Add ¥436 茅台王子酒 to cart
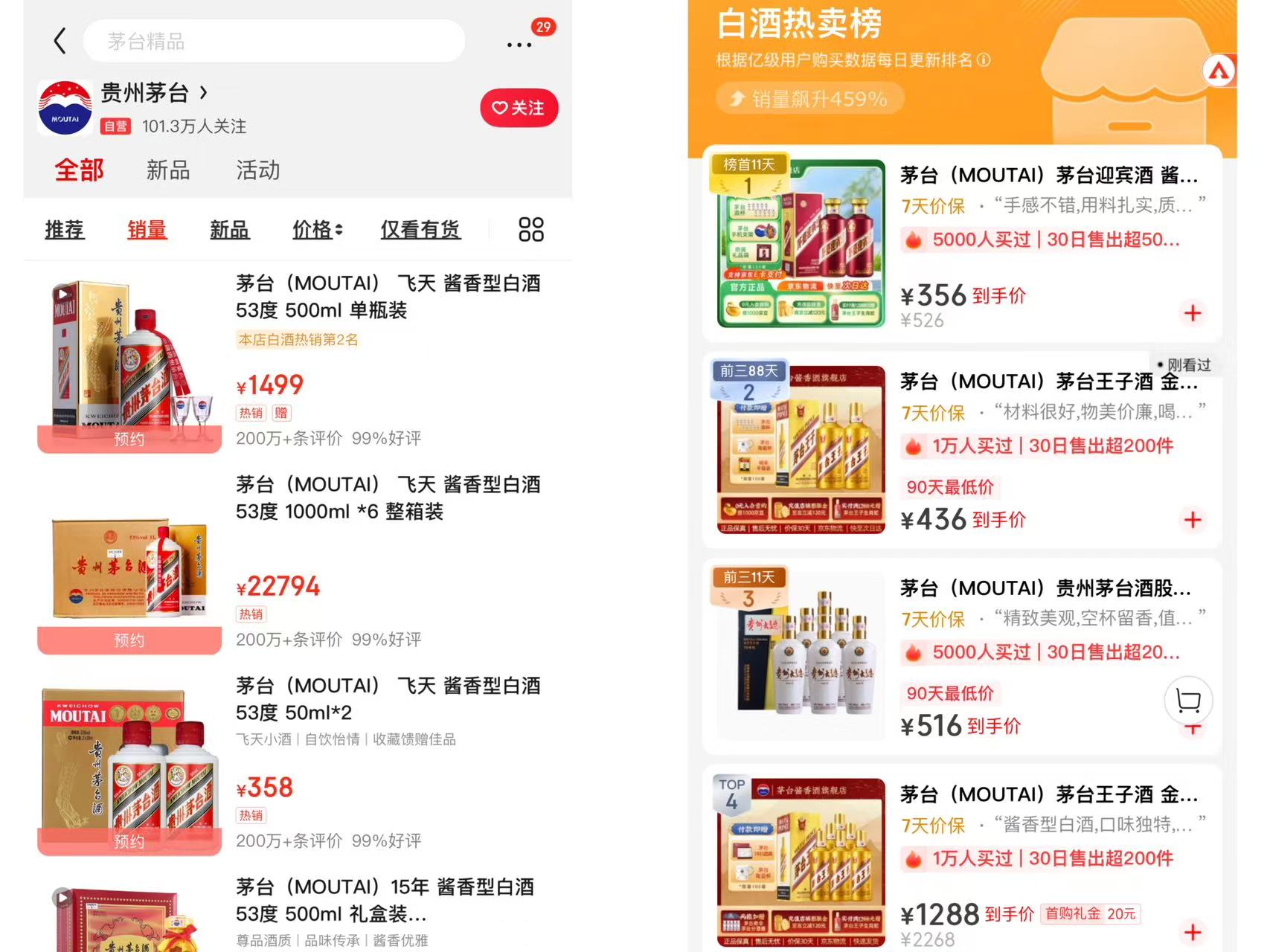The image size is (1270, 952). pyautogui.click(x=1192, y=520)
